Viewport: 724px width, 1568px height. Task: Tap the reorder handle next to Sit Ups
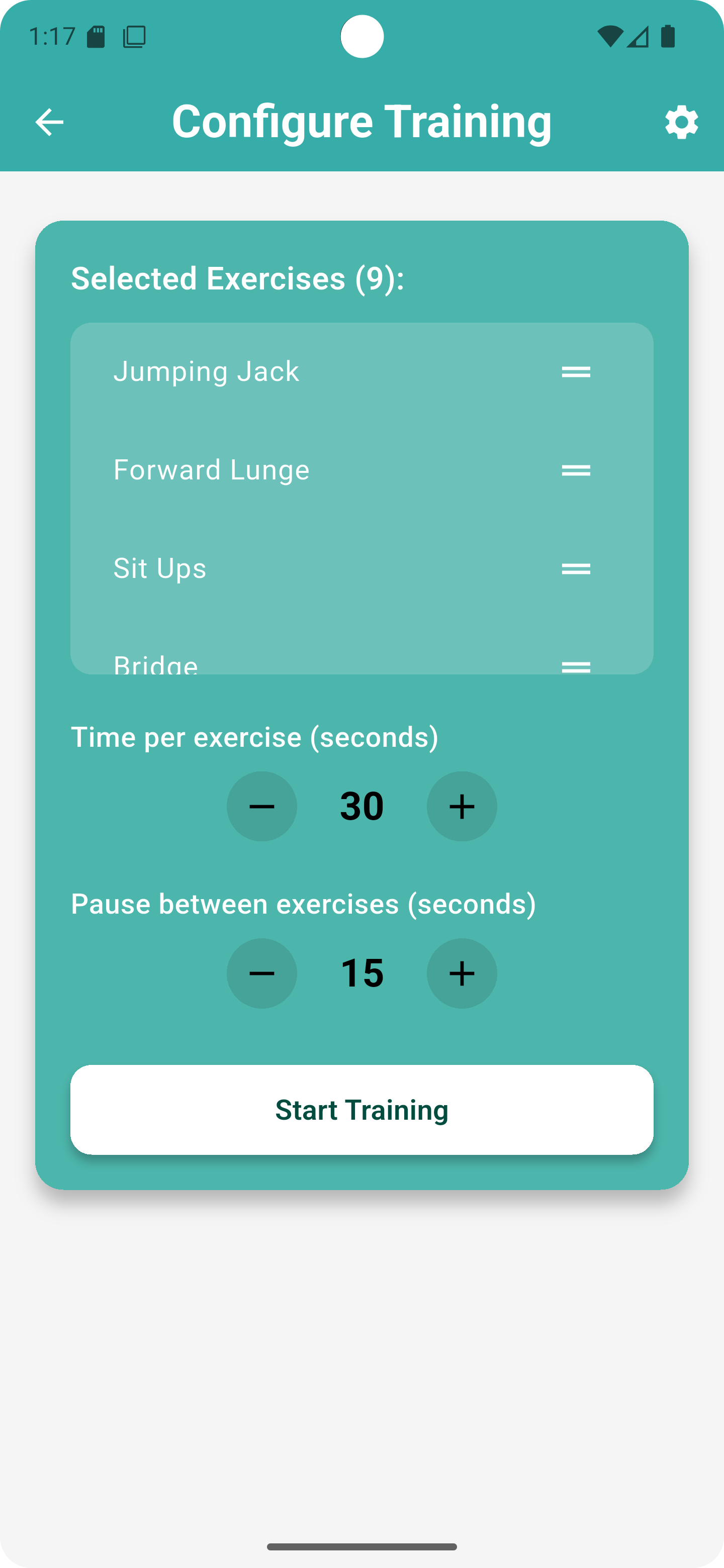[575, 568]
